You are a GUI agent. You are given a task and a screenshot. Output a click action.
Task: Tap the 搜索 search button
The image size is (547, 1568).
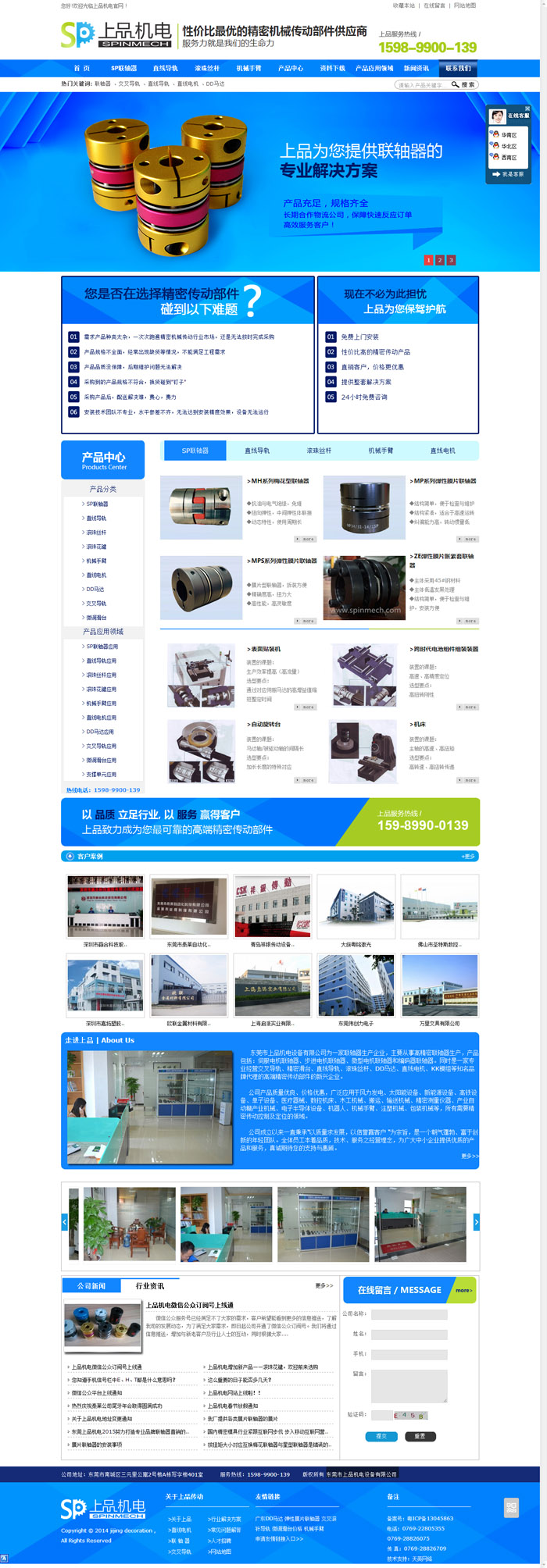point(463,84)
